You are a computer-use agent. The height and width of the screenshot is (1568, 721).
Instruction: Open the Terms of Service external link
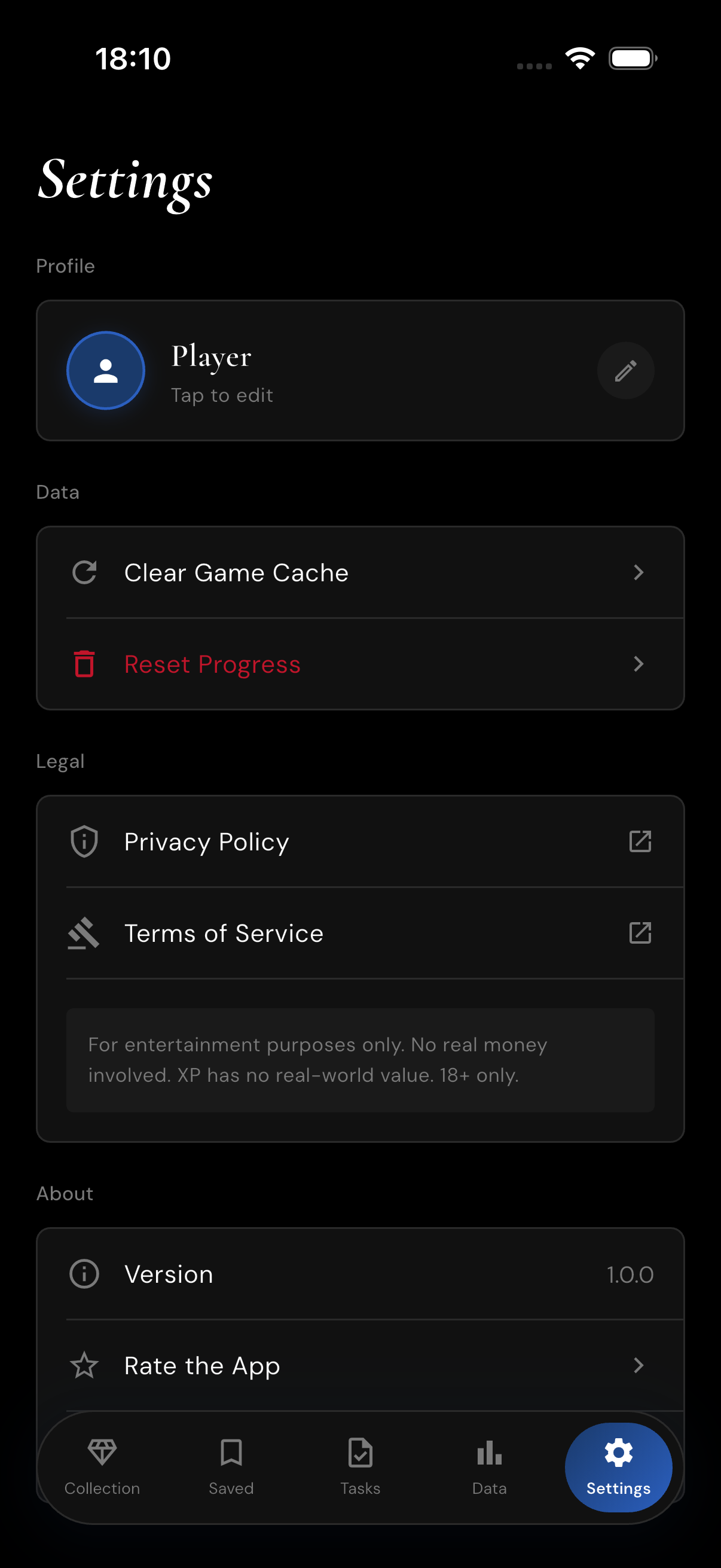tap(640, 933)
